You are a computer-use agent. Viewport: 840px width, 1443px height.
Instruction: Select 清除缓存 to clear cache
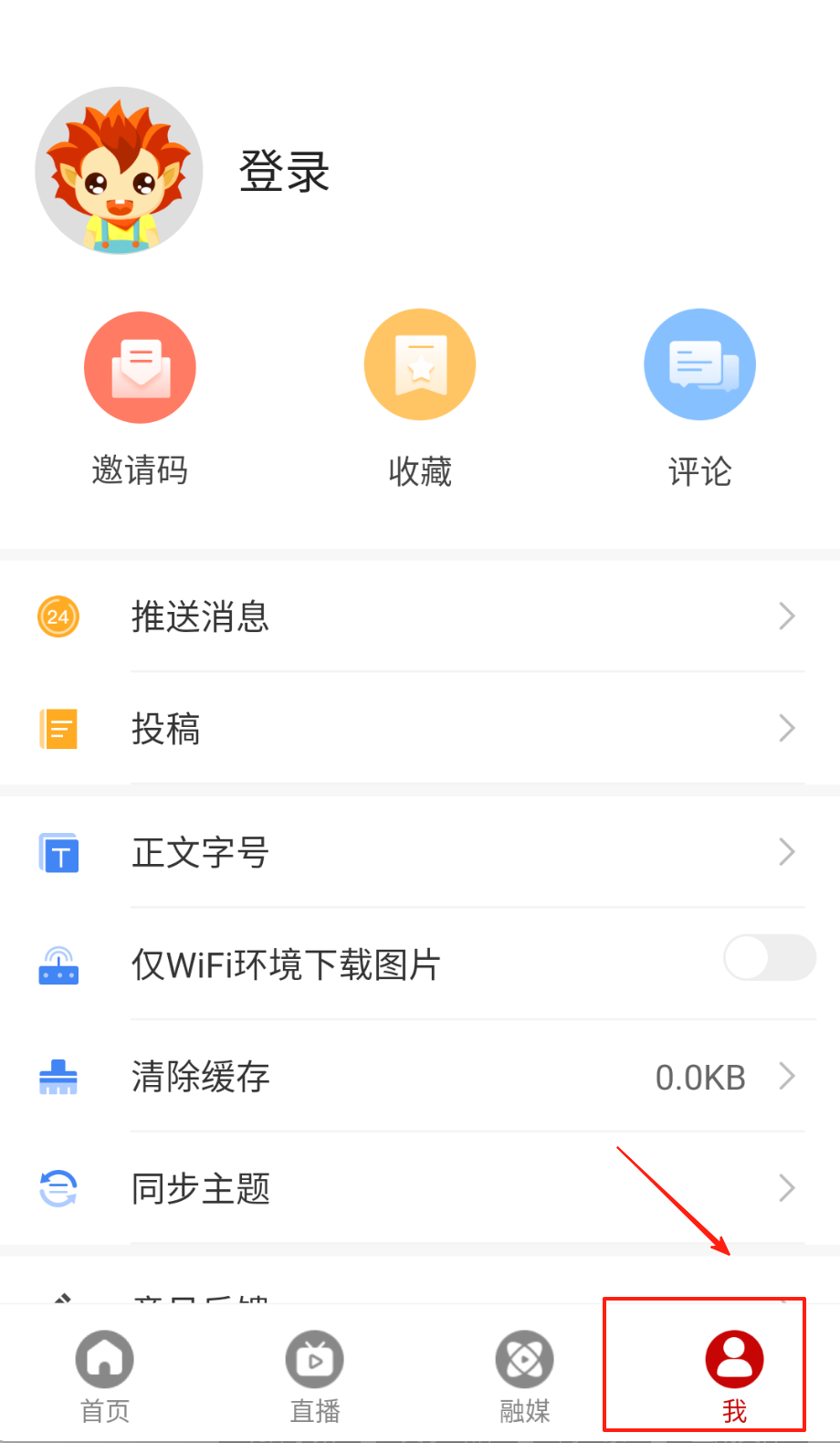coord(420,1077)
